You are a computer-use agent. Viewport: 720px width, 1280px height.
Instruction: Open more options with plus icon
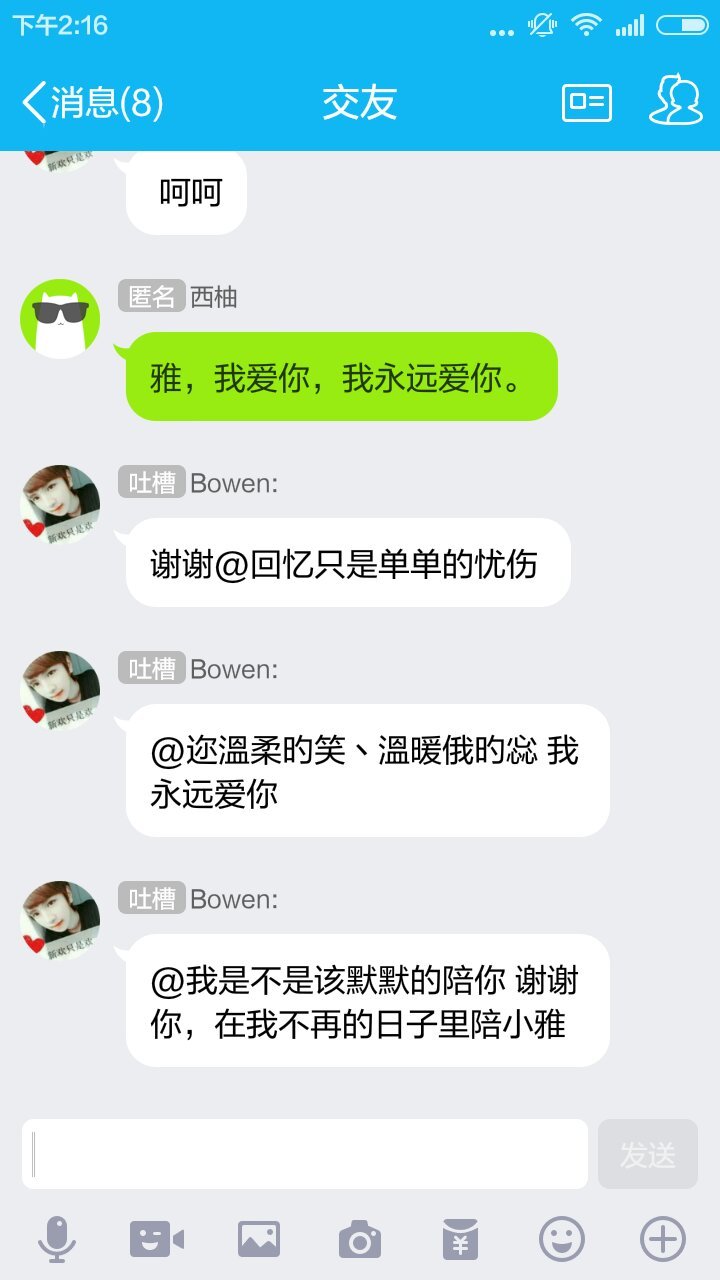(662, 1240)
